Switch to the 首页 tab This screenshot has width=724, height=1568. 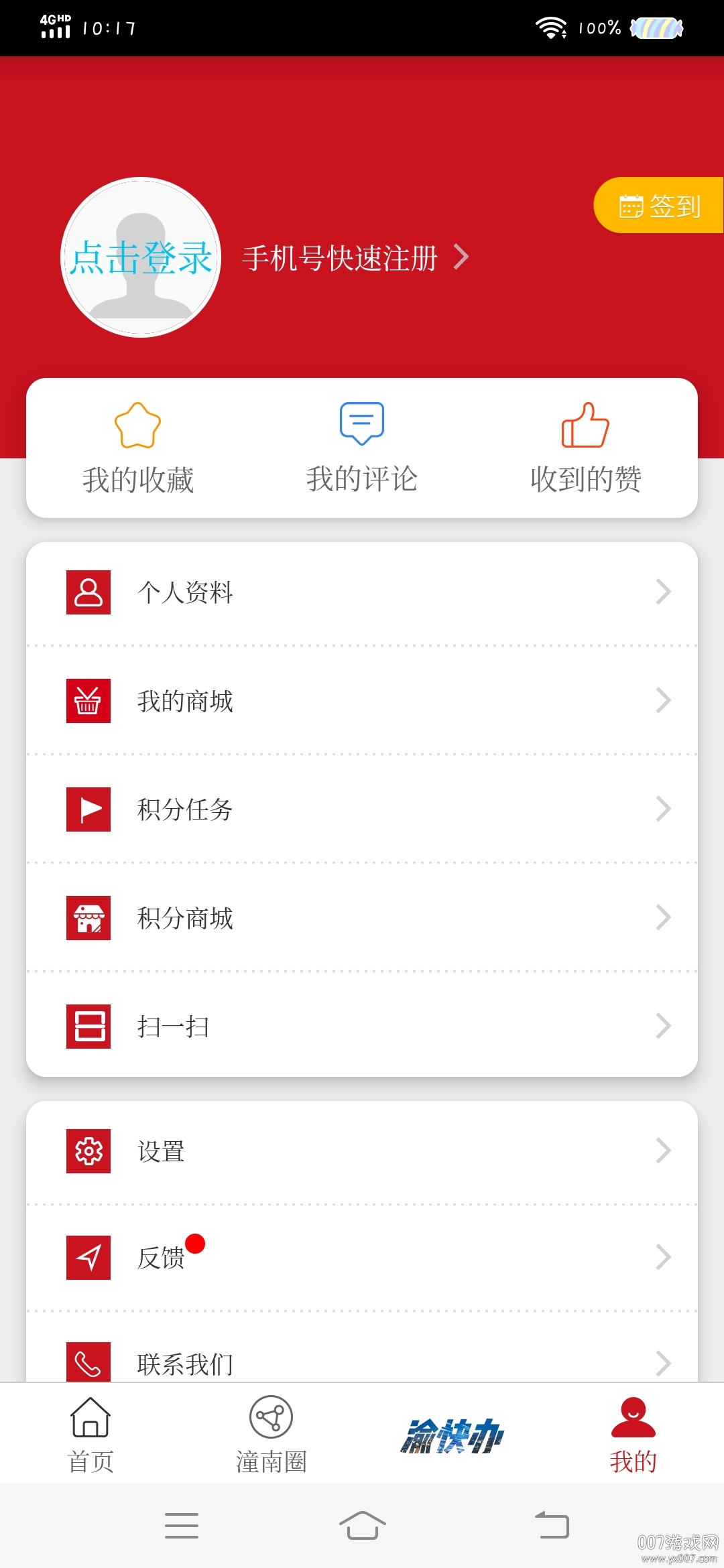pyautogui.click(x=90, y=1435)
